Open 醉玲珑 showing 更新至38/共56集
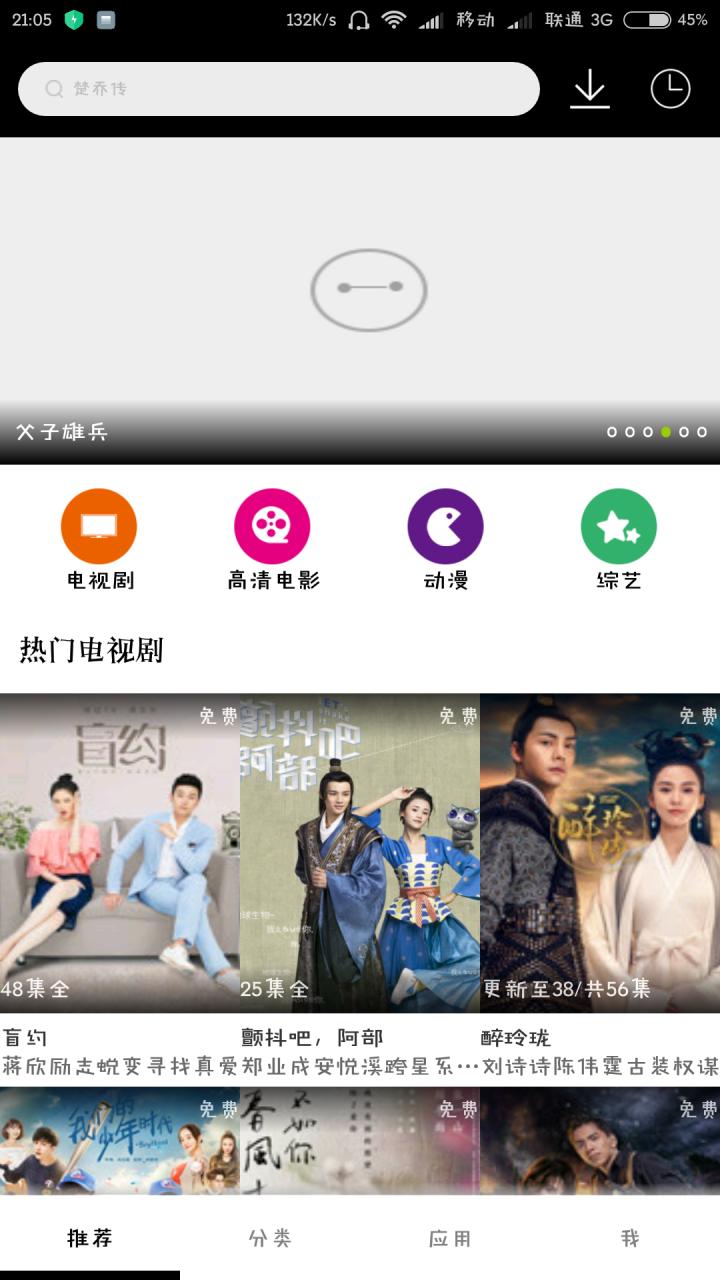 tap(600, 850)
